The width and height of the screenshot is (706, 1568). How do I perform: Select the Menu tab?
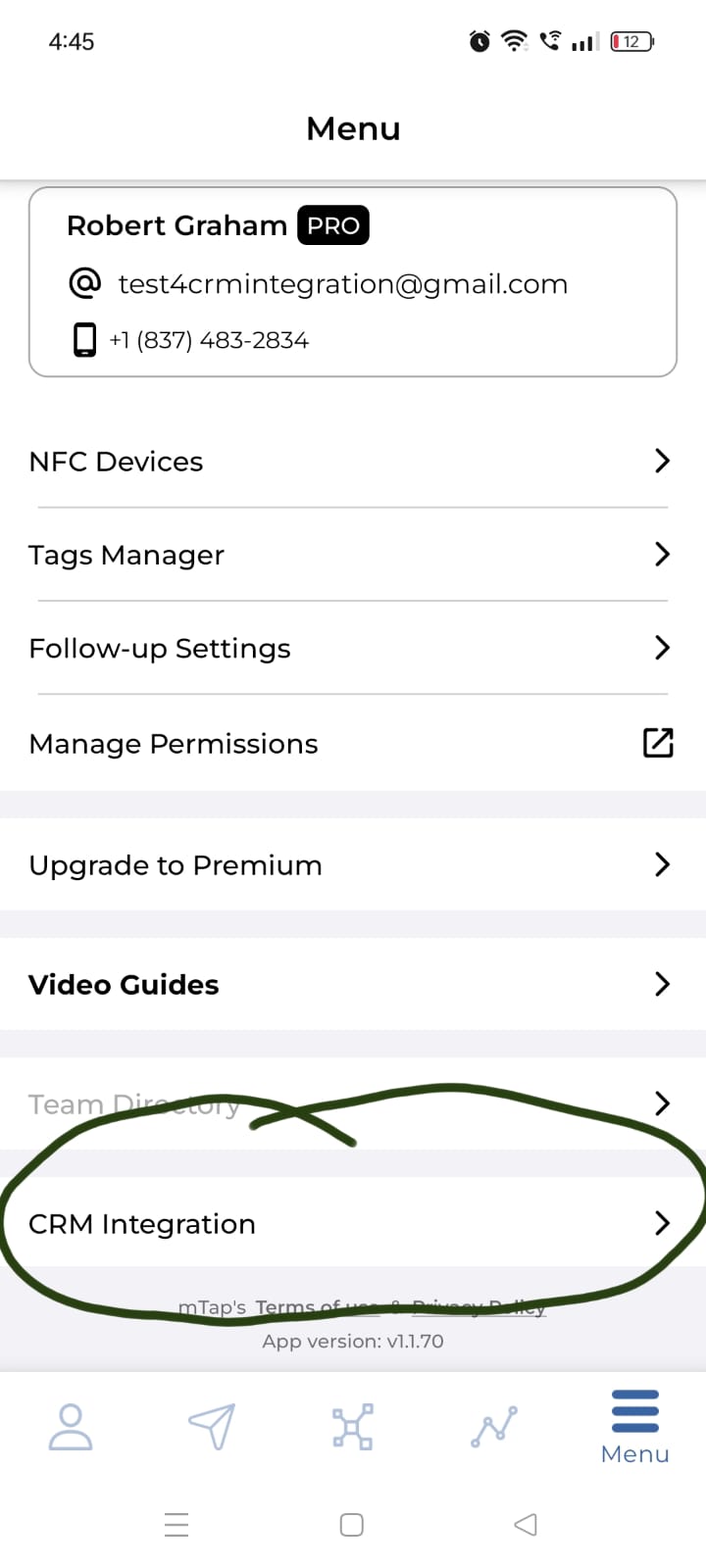[x=634, y=1427]
